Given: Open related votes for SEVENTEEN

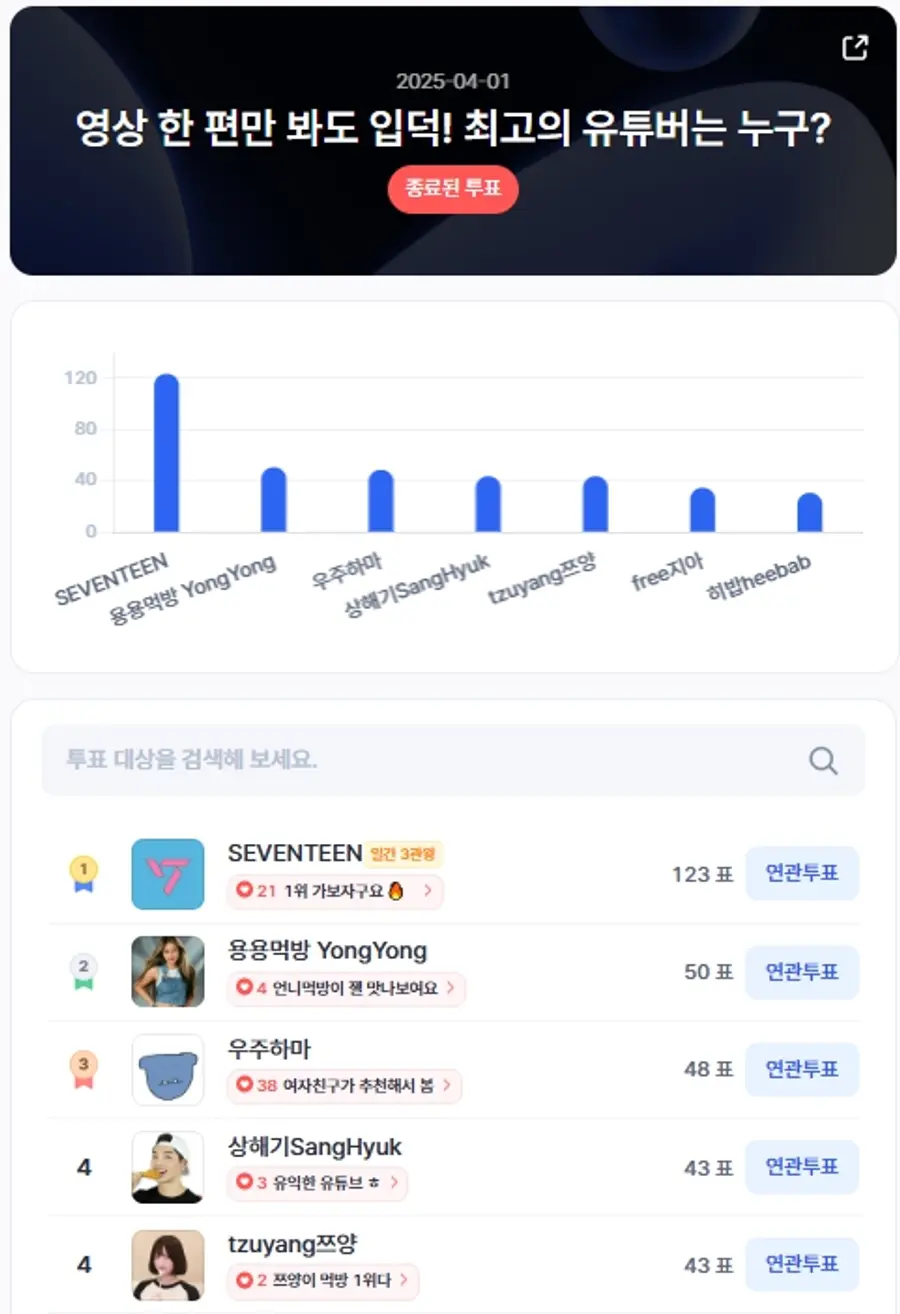Looking at the screenshot, I should pyautogui.click(x=802, y=873).
